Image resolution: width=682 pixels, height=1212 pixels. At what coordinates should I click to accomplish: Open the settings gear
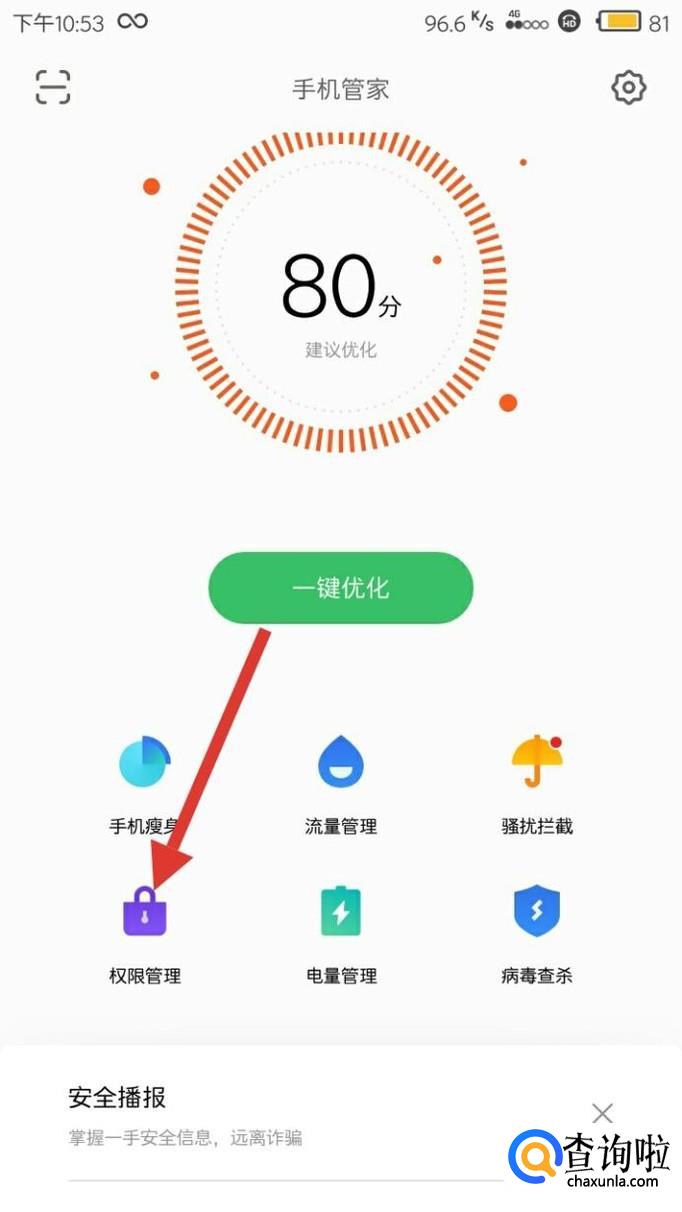[628, 88]
